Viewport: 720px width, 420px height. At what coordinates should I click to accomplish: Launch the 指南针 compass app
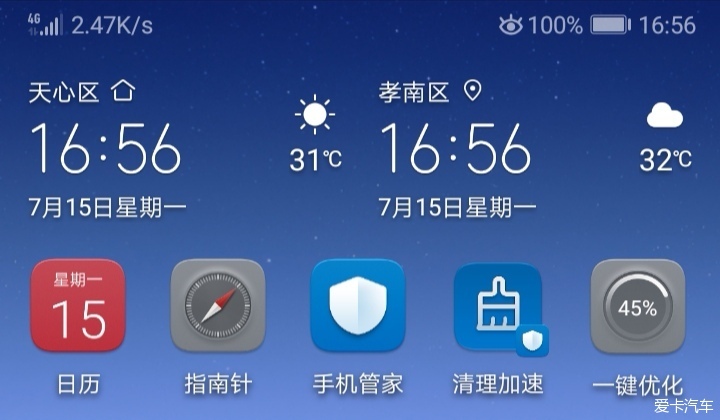coord(218,308)
